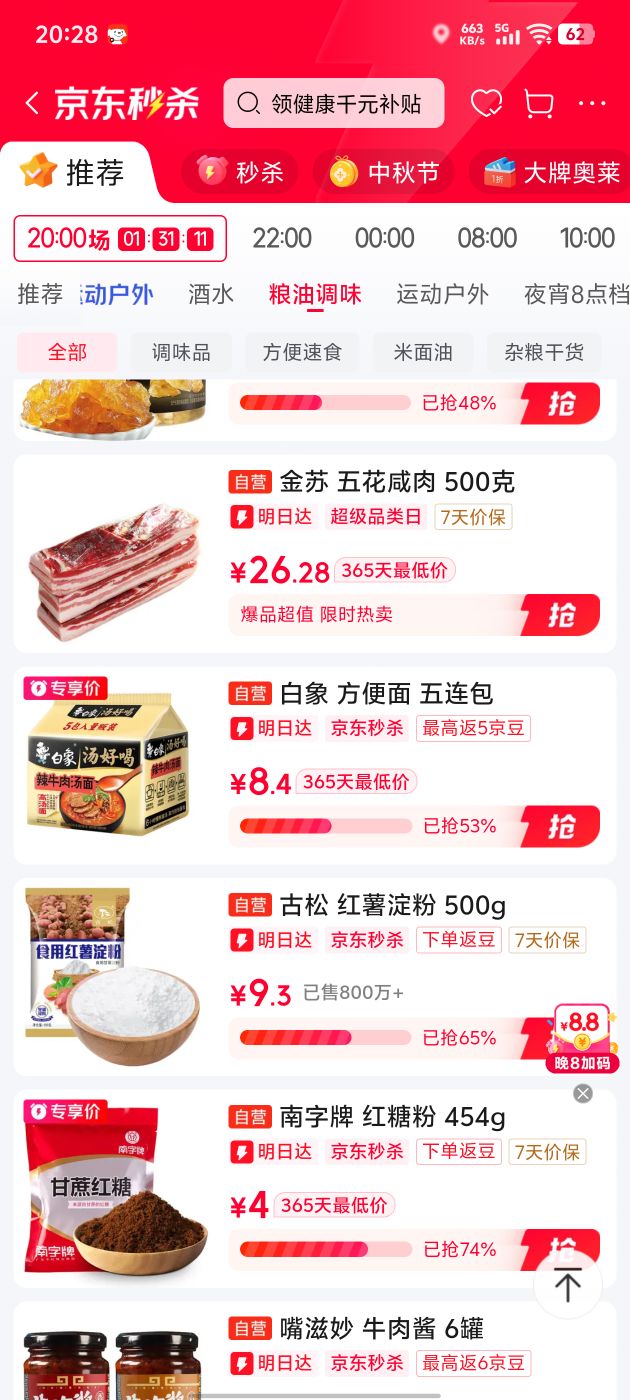Filter by 方便速食 chip
630x1400 pixels.
pyautogui.click(x=302, y=352)
